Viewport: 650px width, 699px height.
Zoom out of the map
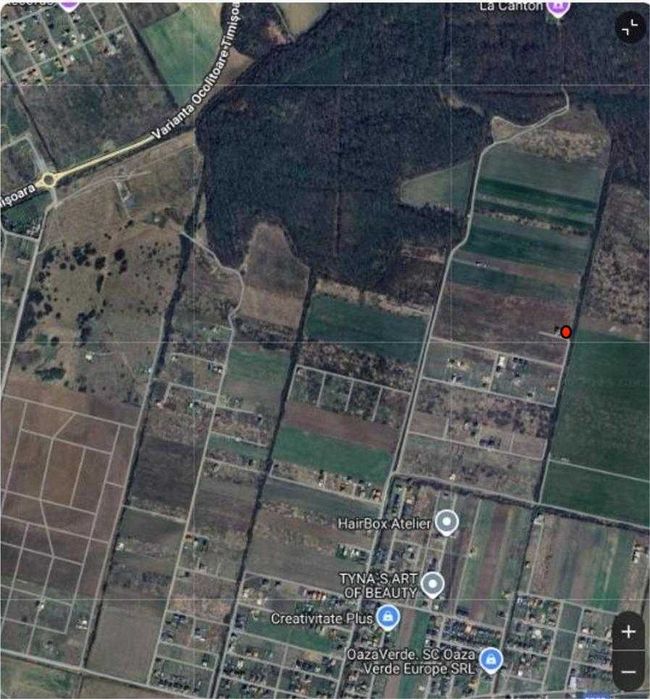click(x=628, y=669)
